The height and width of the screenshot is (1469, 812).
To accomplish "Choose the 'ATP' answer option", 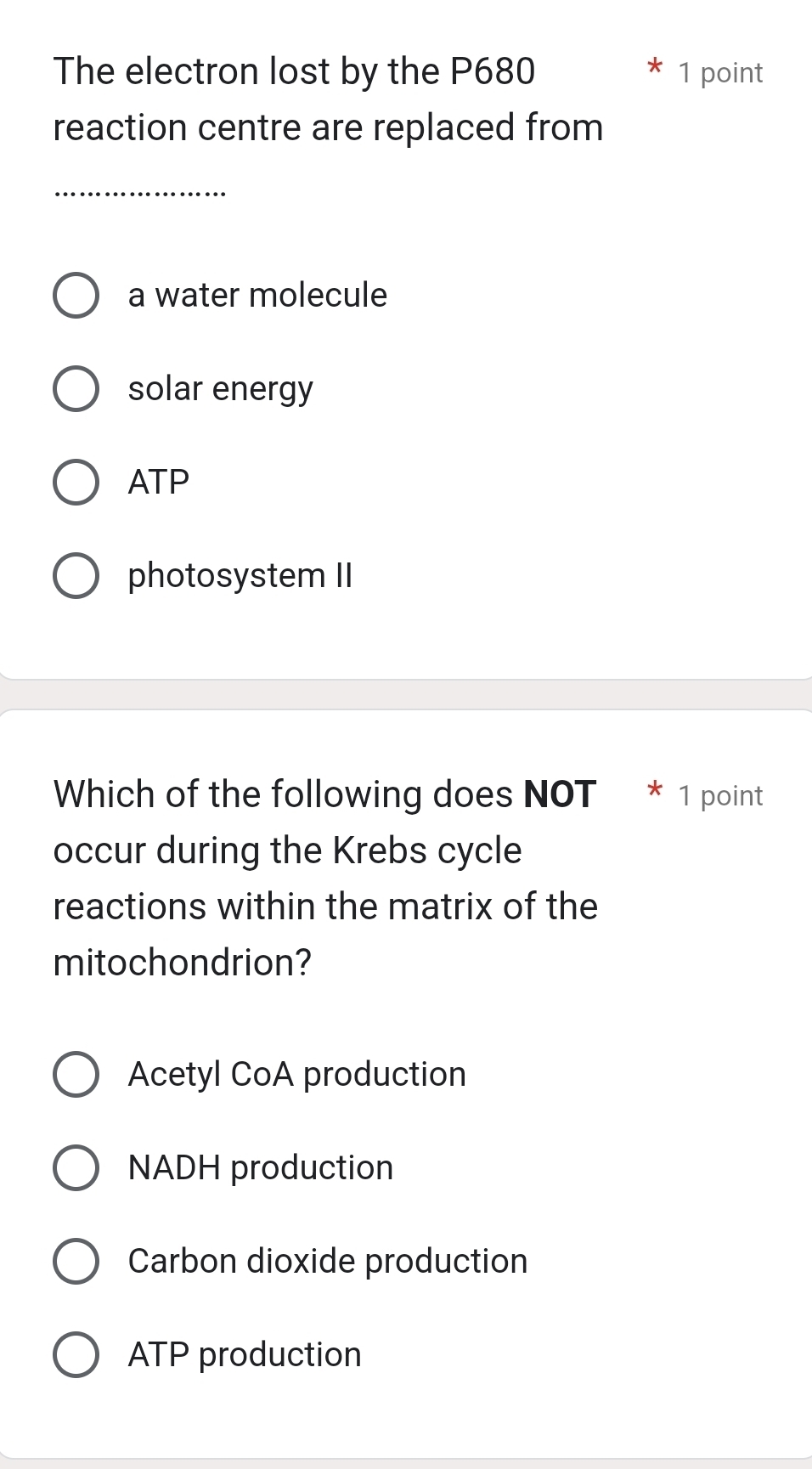I will tap(76, 482).
